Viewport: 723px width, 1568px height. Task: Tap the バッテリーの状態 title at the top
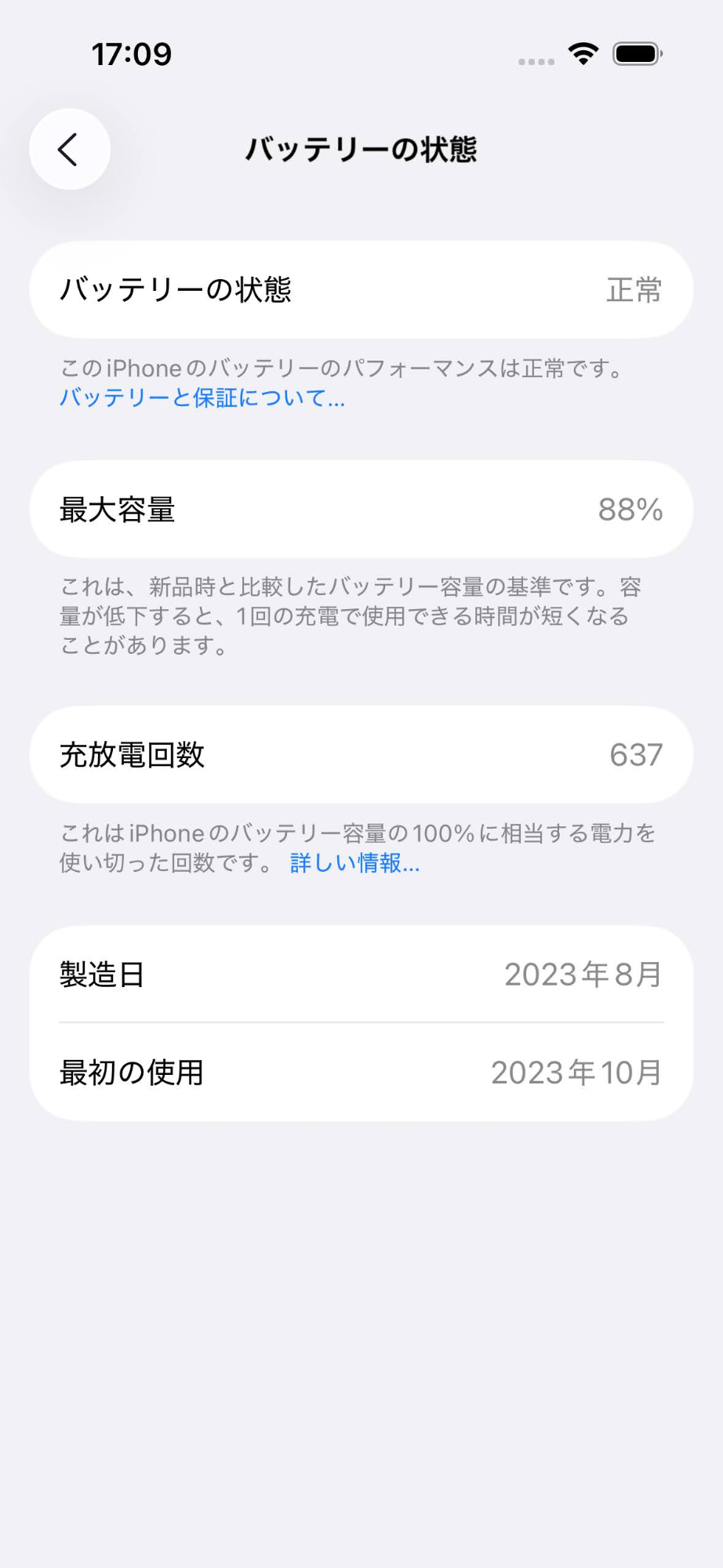pyautogui.click(x=361, y=149)
